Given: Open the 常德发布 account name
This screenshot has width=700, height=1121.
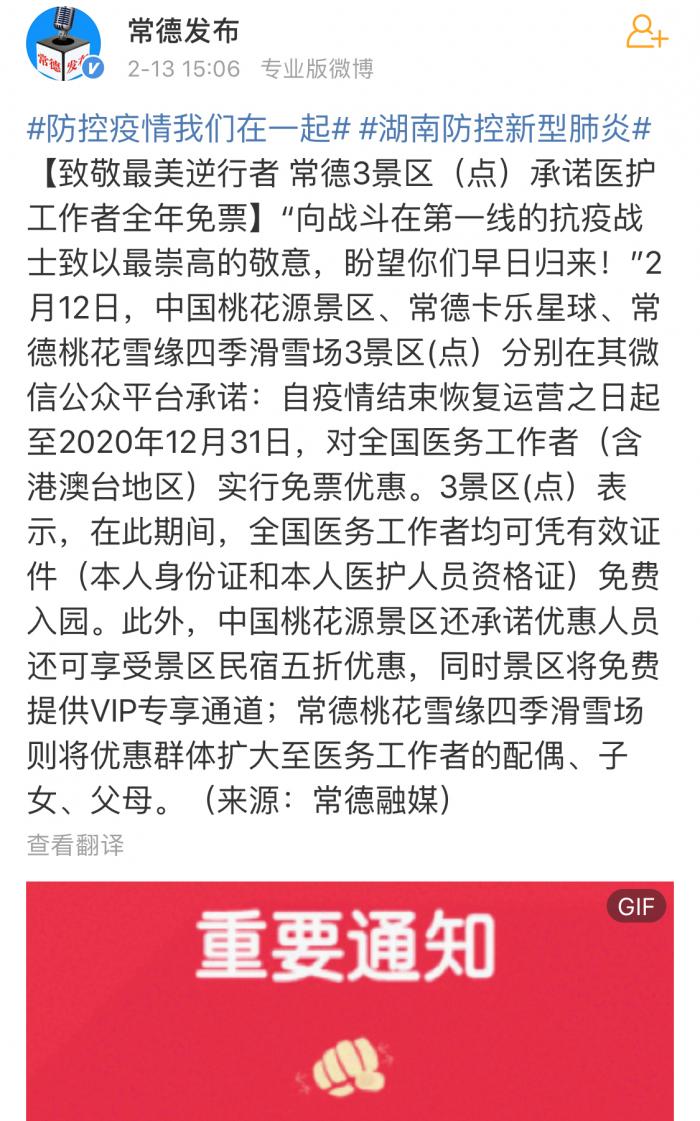Looking at the screenshot, I should [x=183, y=31].
